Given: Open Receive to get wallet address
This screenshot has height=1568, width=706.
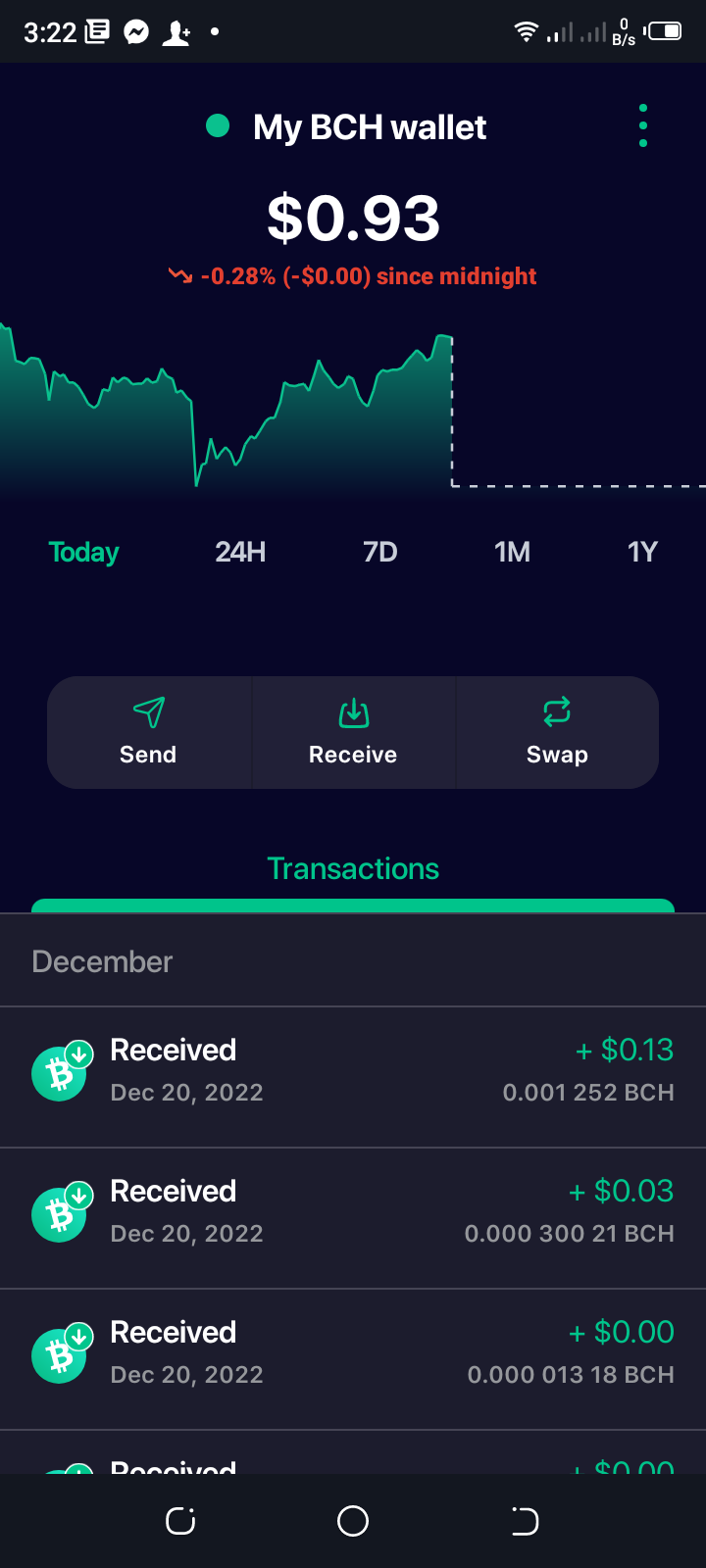Looking at the screenshot, I should pos(353,732).
